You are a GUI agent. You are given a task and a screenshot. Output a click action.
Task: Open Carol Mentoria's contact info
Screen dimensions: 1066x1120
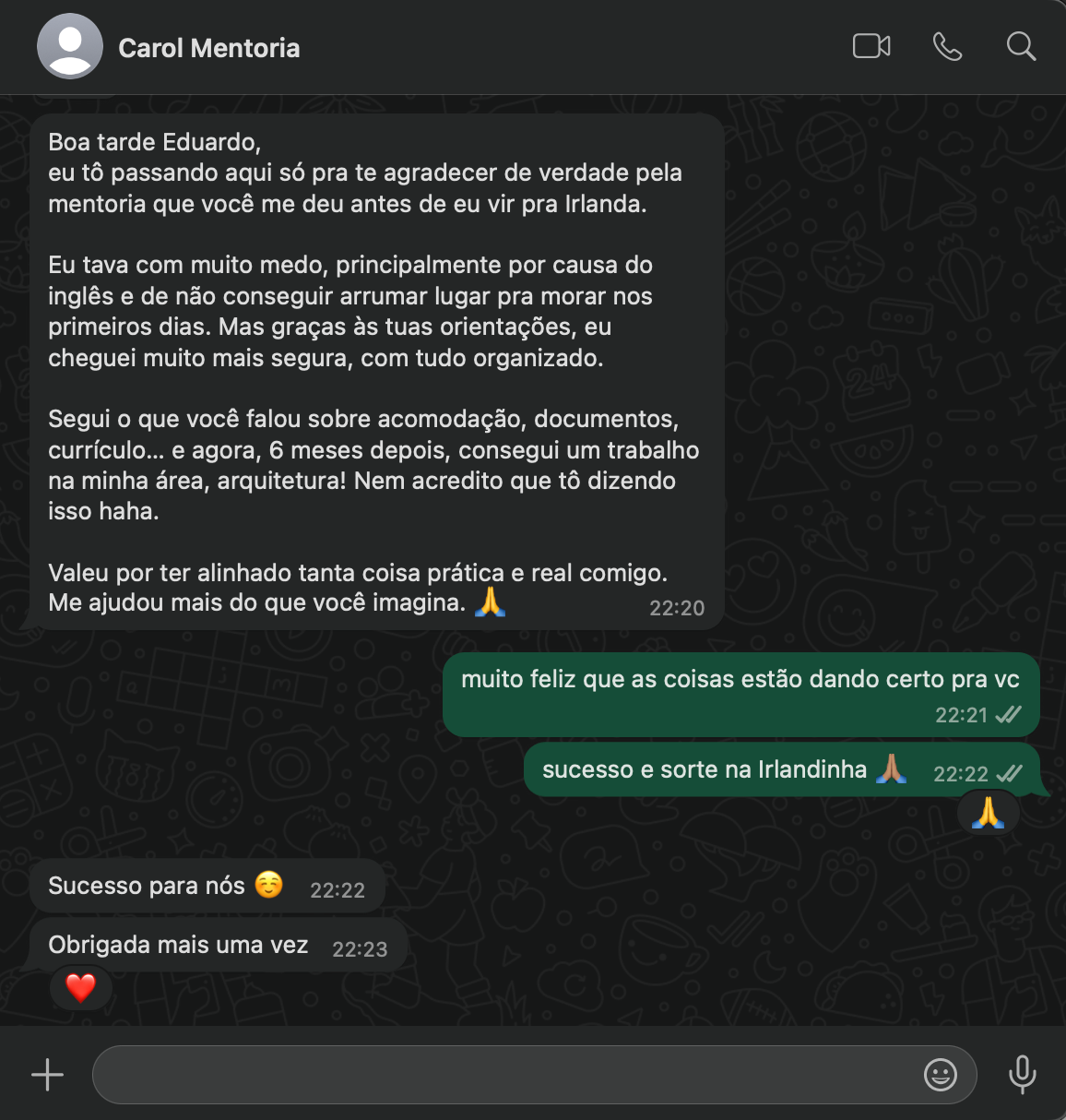pos(209,48)
